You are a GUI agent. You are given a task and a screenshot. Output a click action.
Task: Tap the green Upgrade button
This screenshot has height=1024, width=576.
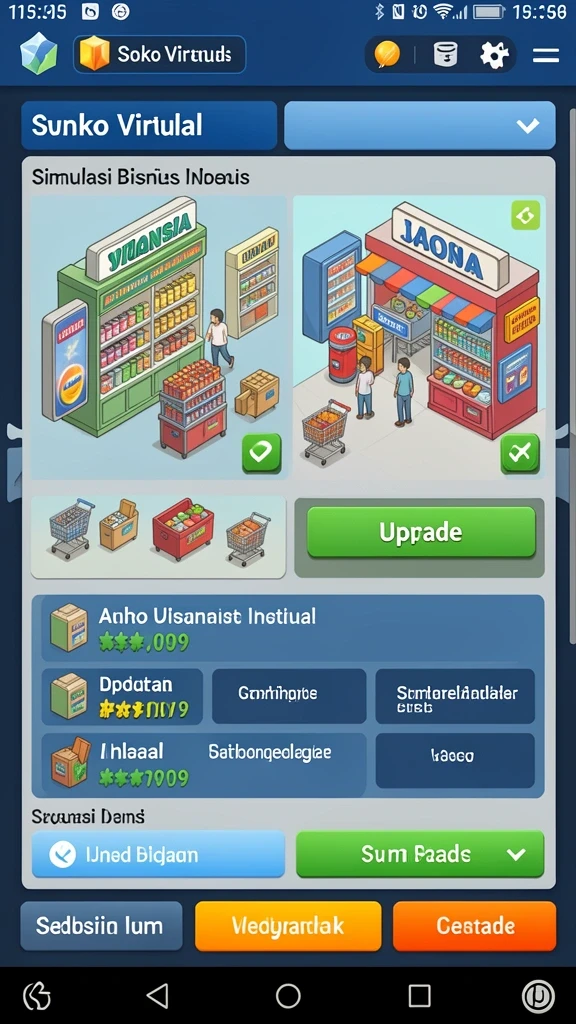pyautogui.click(x=421, y=533)
